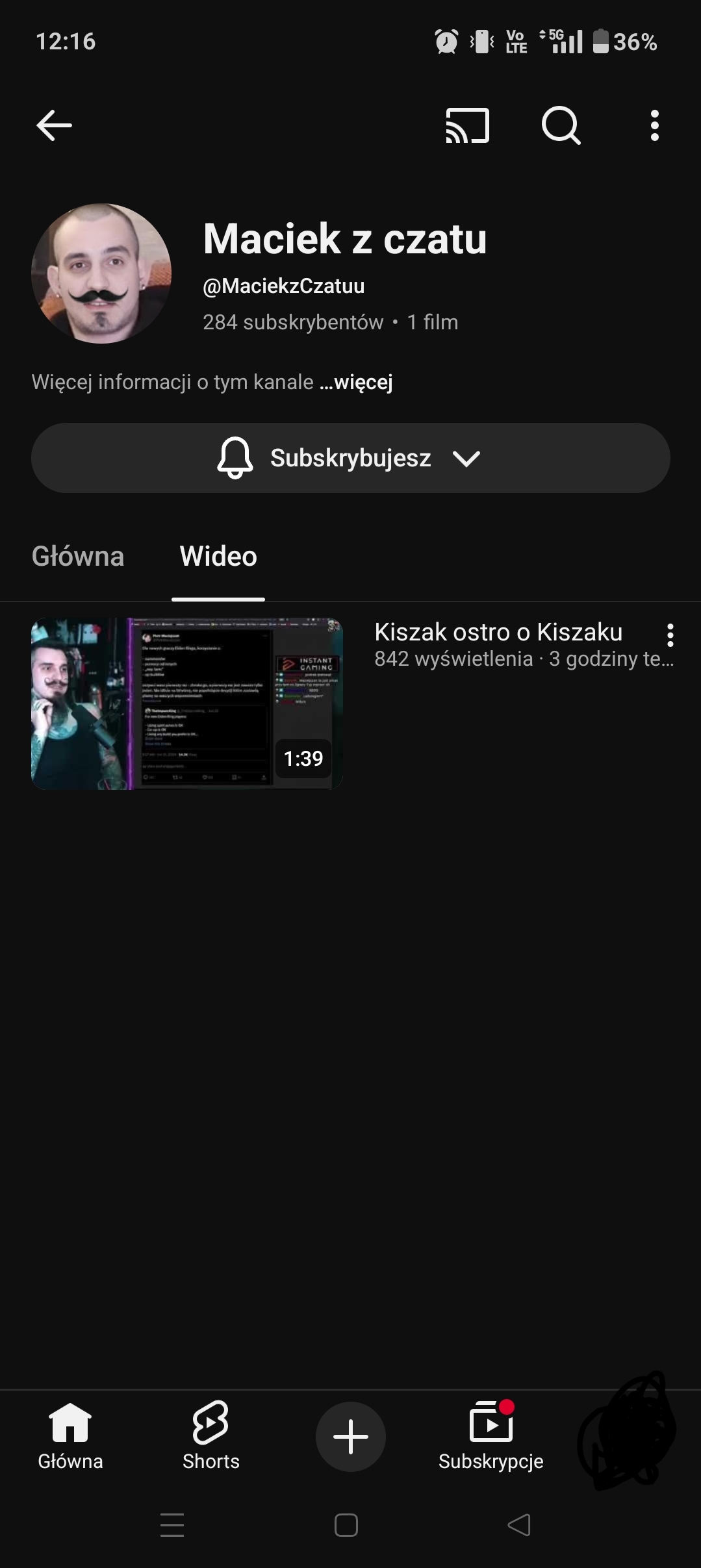Image resolution: width=701 pixels, height=1568 pixels.
Task: Tap the system home button
Action: coord(346,1525)
